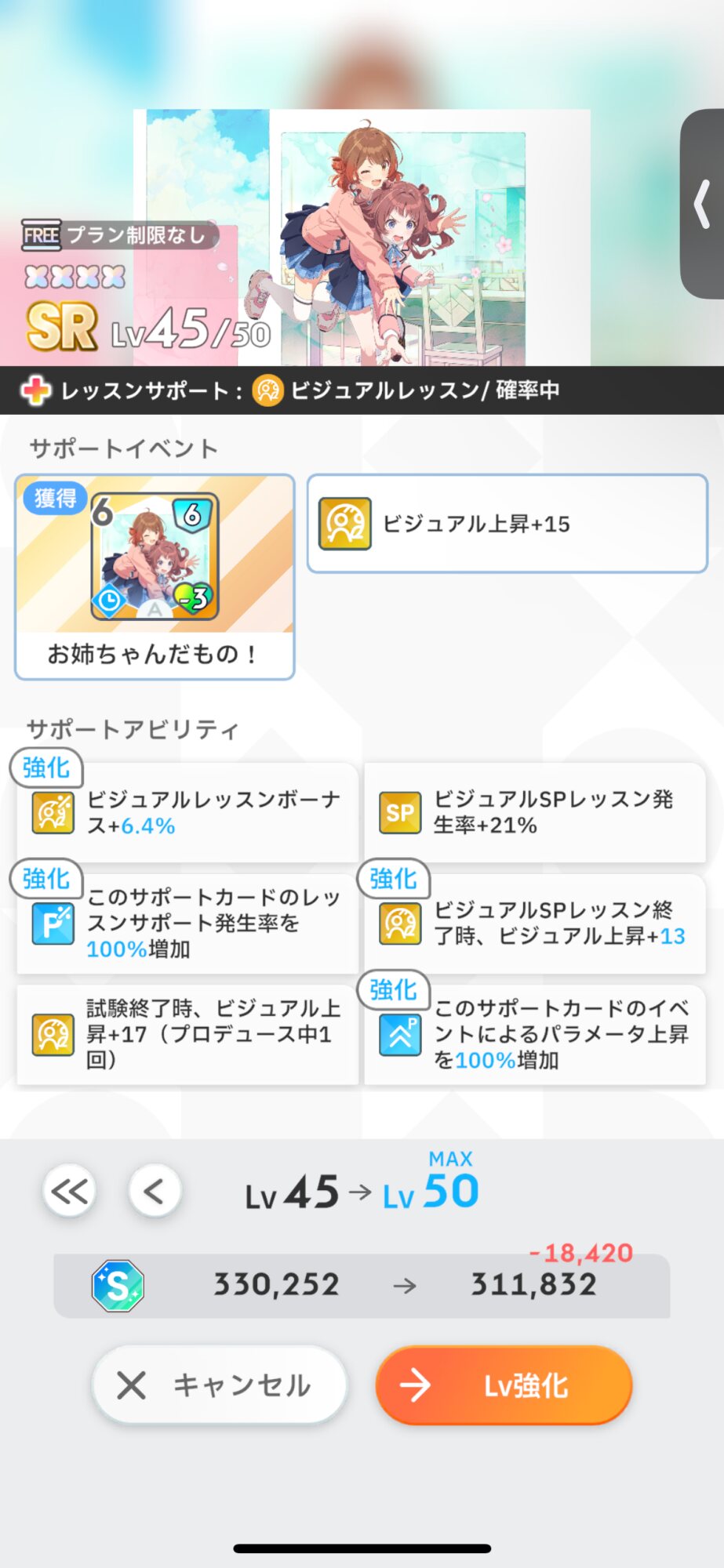Expand the side panel arrow tab
Image resolution: width=724 pixels, height=1568 pixels.
(x=702, y=204)
